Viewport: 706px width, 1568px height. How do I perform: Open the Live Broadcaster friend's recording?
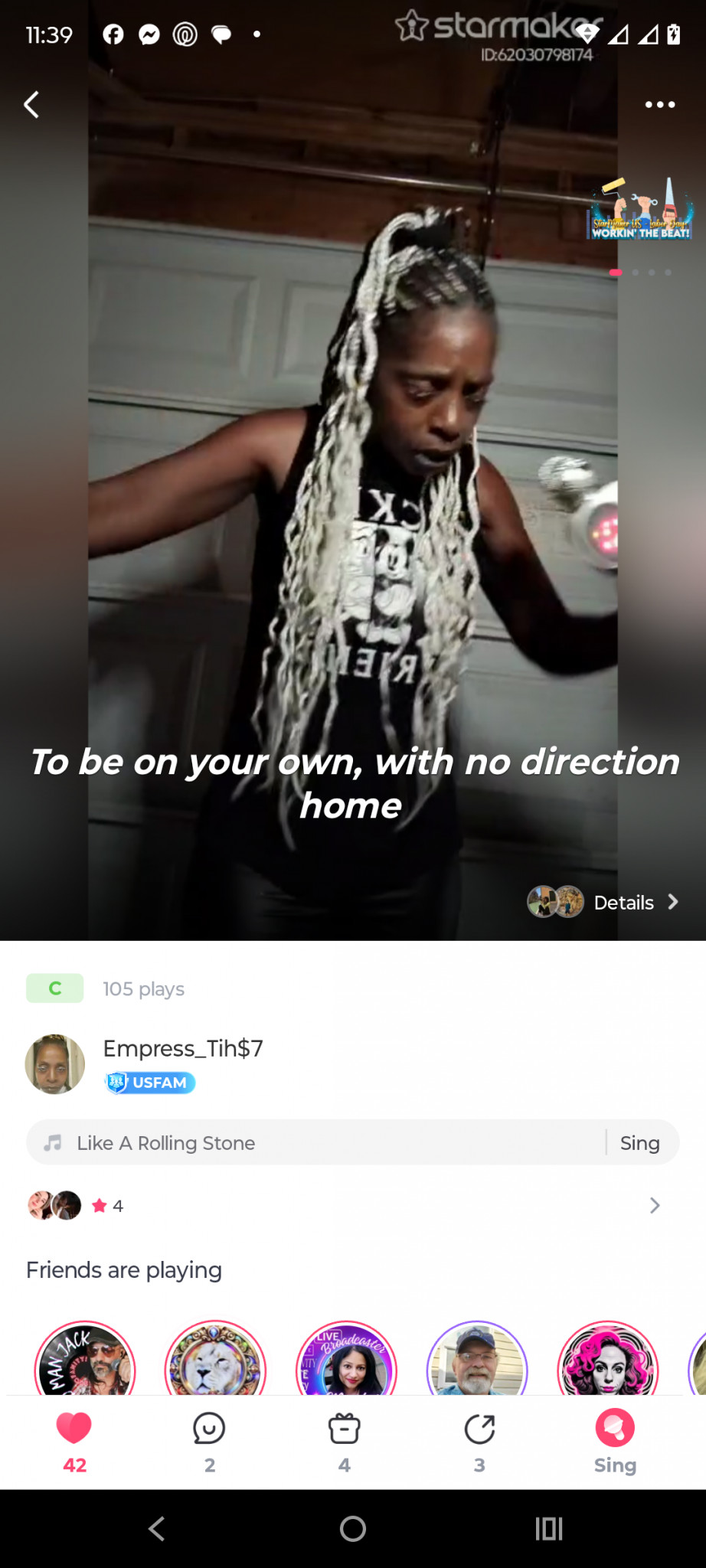(x=346, y=1363)
